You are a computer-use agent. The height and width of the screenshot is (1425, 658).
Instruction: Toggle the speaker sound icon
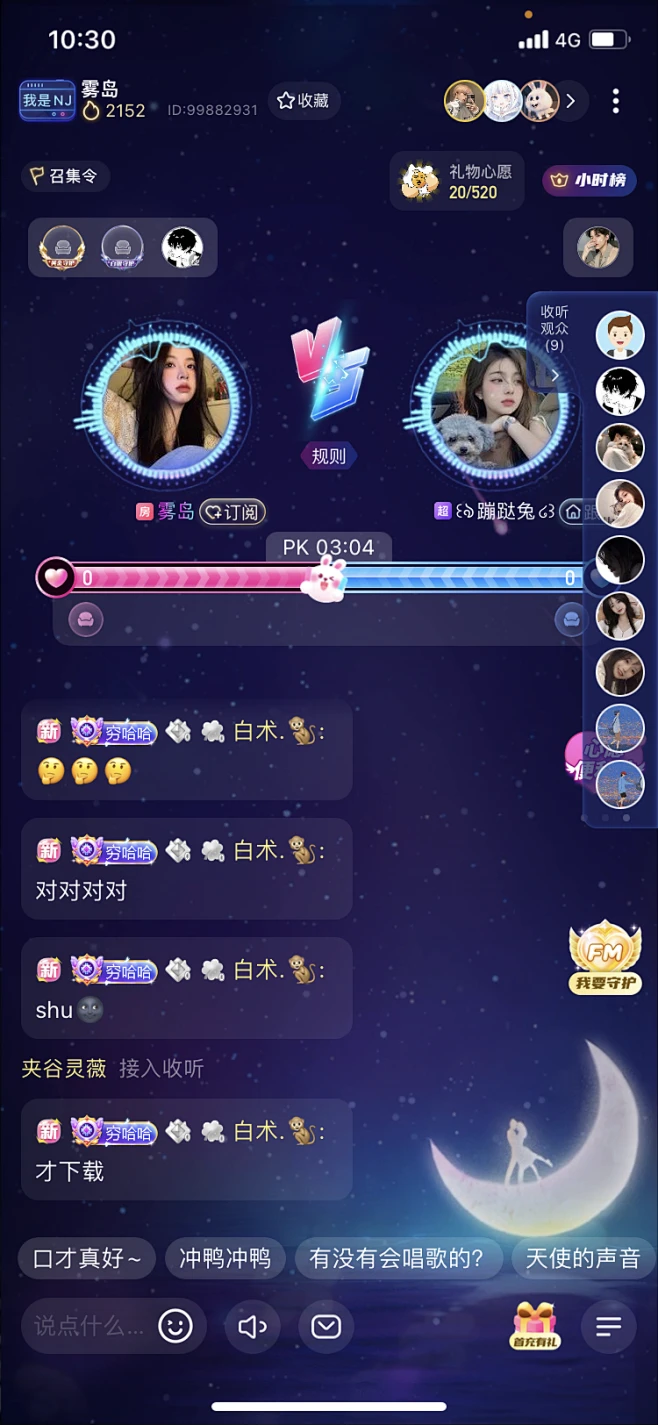252,1327
